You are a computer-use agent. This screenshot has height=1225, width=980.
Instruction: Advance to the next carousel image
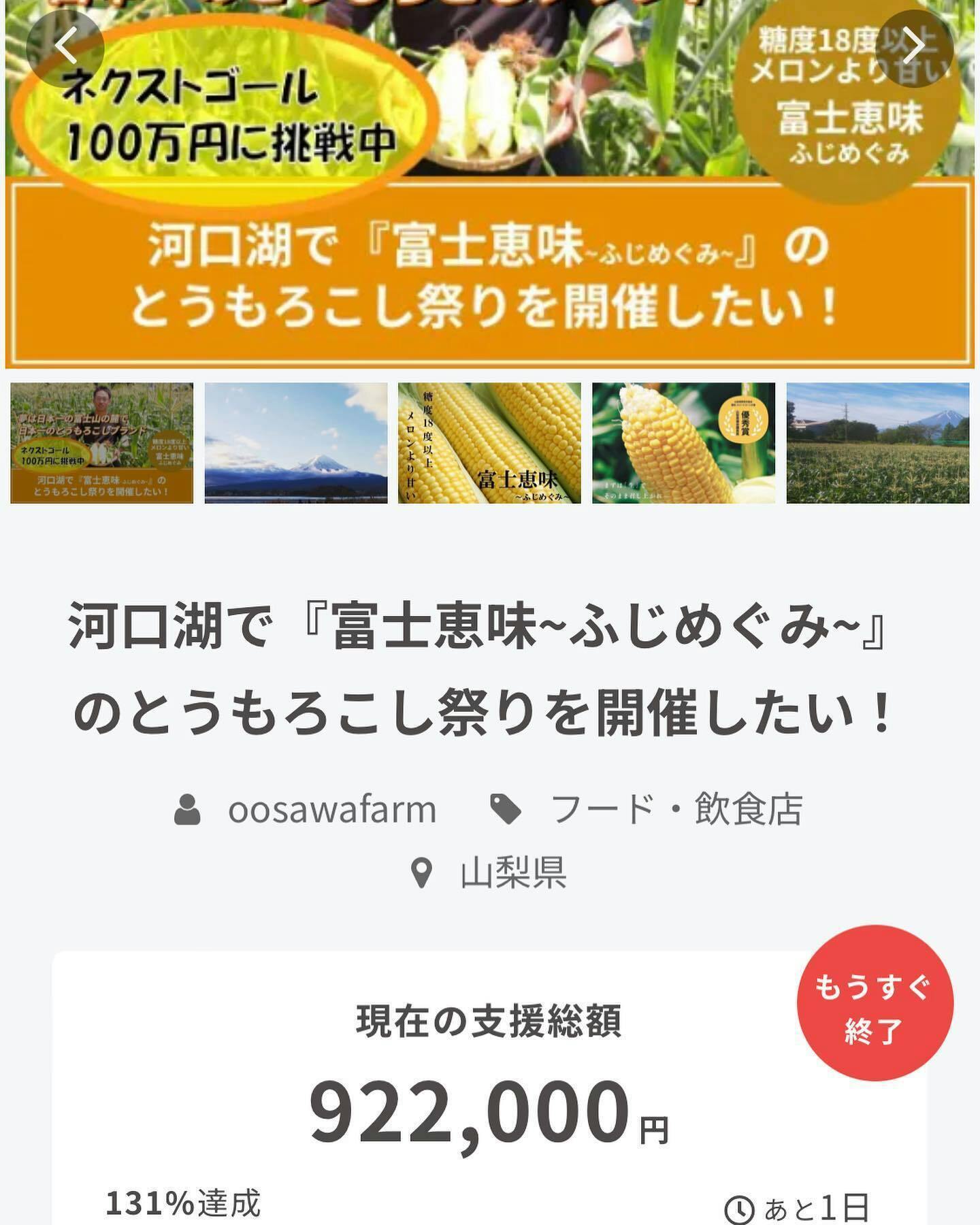coord(913,48)
